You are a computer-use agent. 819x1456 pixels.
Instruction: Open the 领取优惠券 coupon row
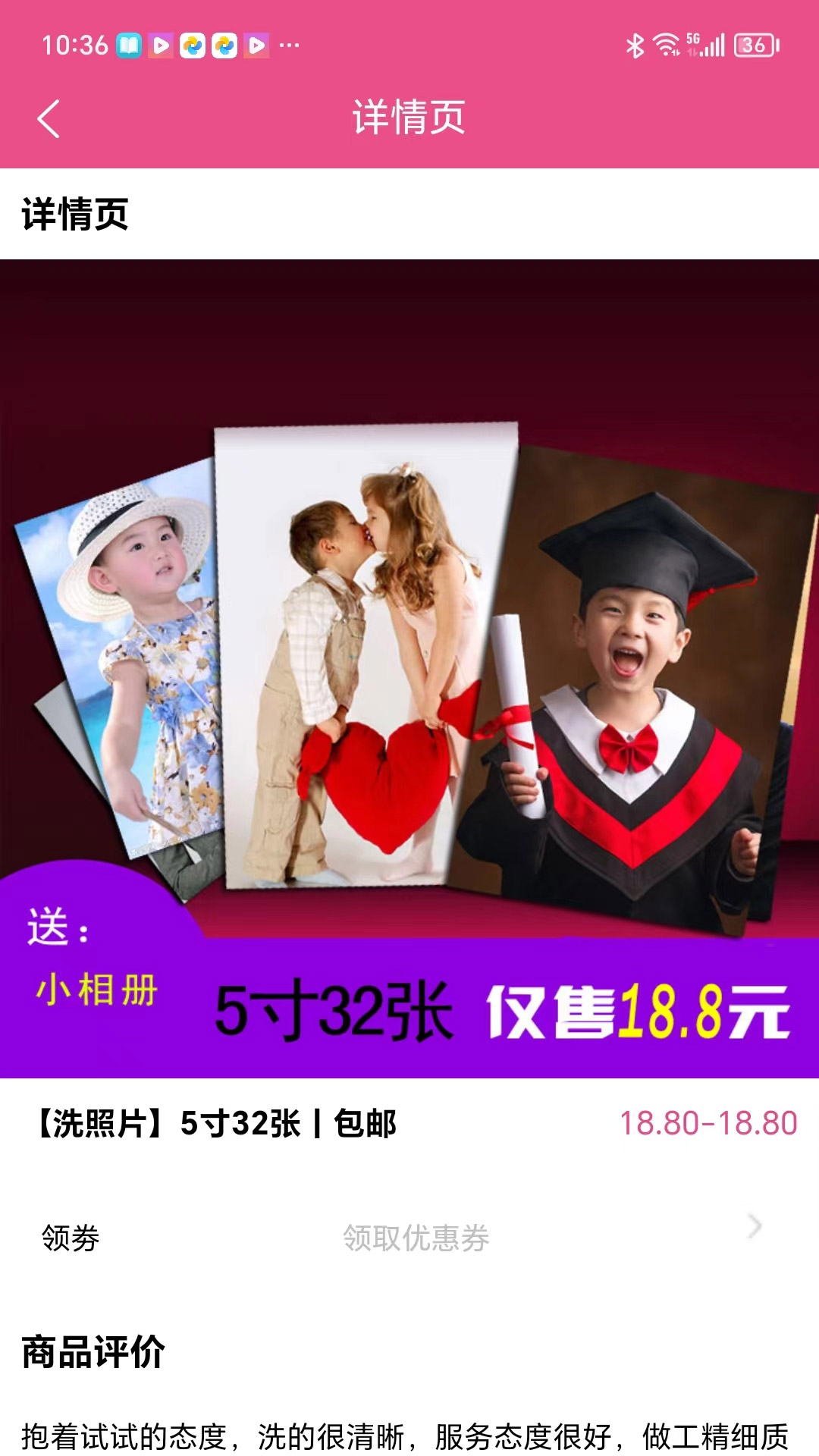409,1238
